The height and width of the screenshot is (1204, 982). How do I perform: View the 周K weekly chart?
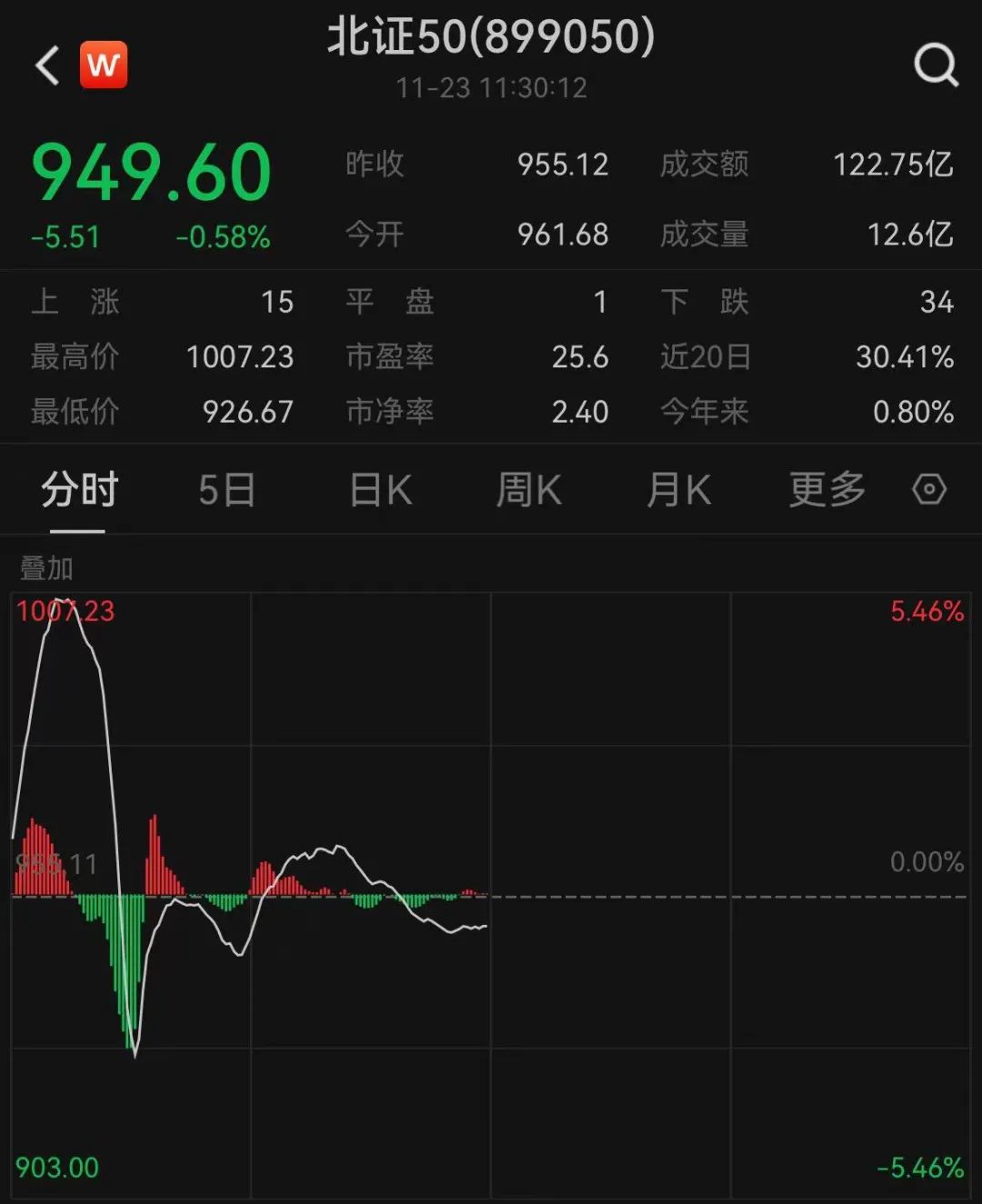(528, 491)
